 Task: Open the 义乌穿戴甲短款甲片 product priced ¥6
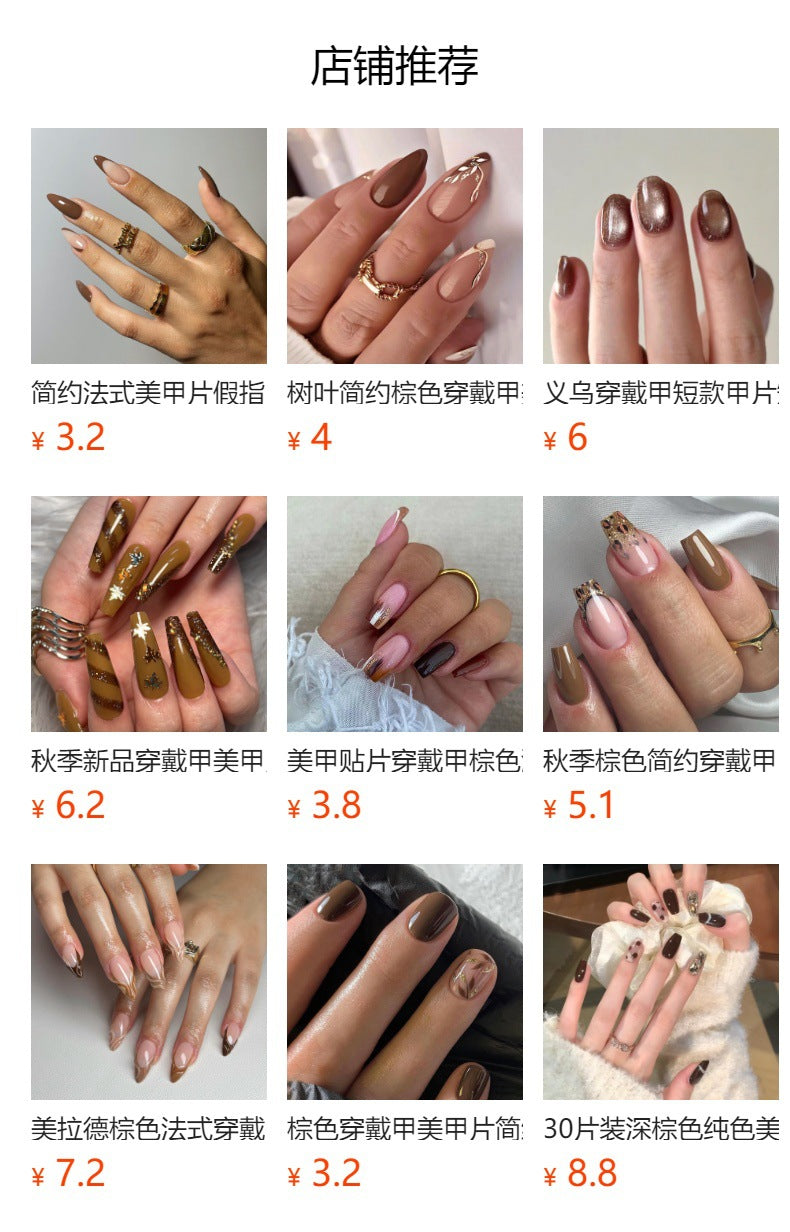(660, 246)
